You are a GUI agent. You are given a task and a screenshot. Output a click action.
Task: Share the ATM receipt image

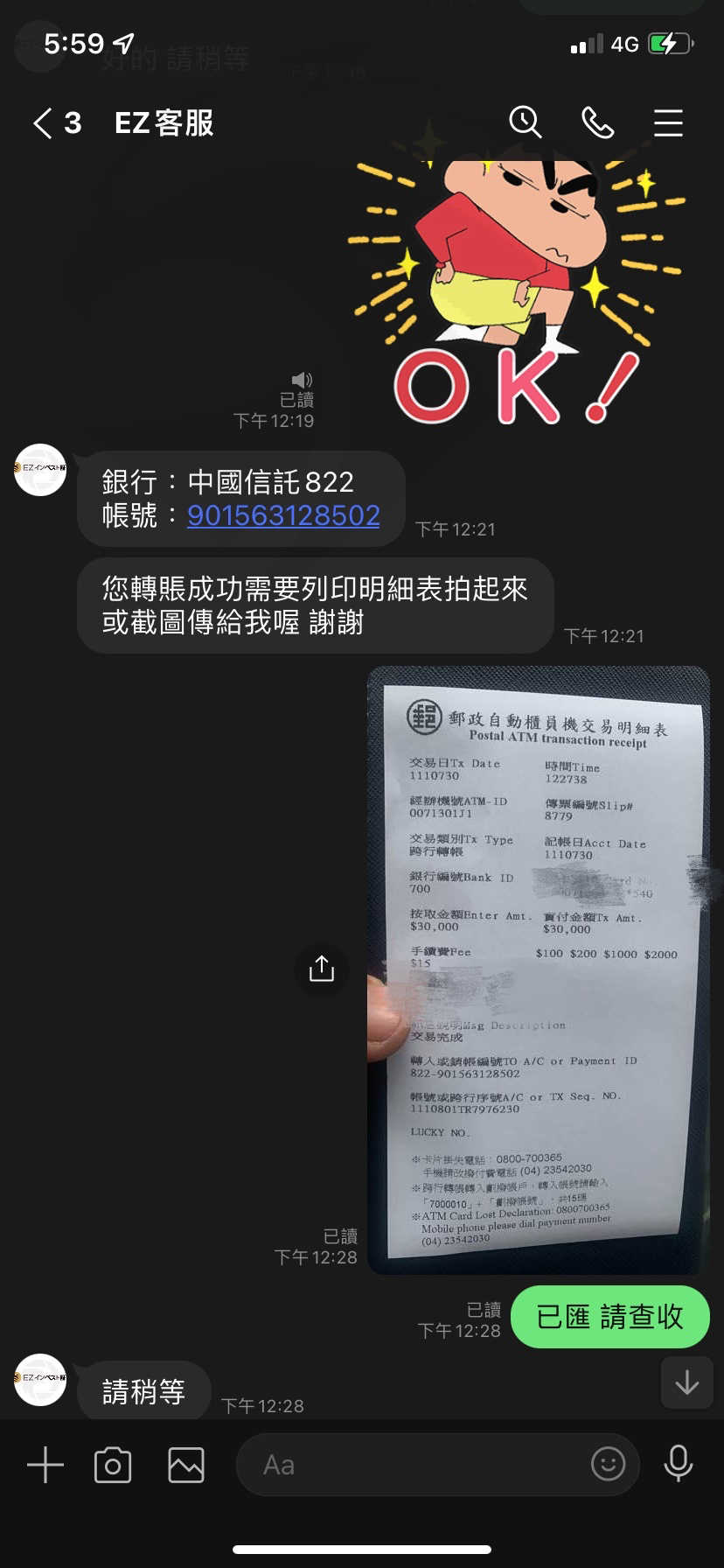322,969
